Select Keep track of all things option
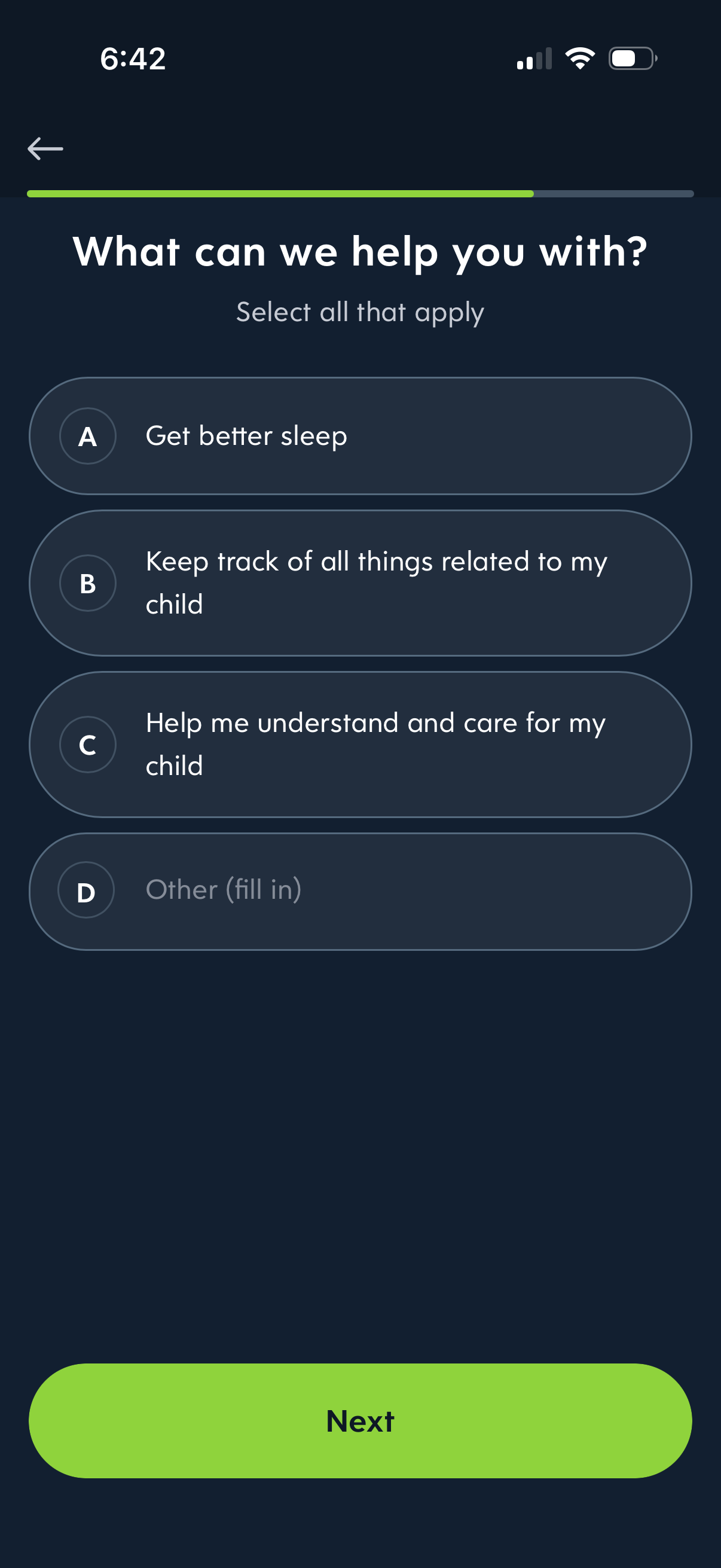The width and height of the screenshot is (721, 1568). [359, 583]
